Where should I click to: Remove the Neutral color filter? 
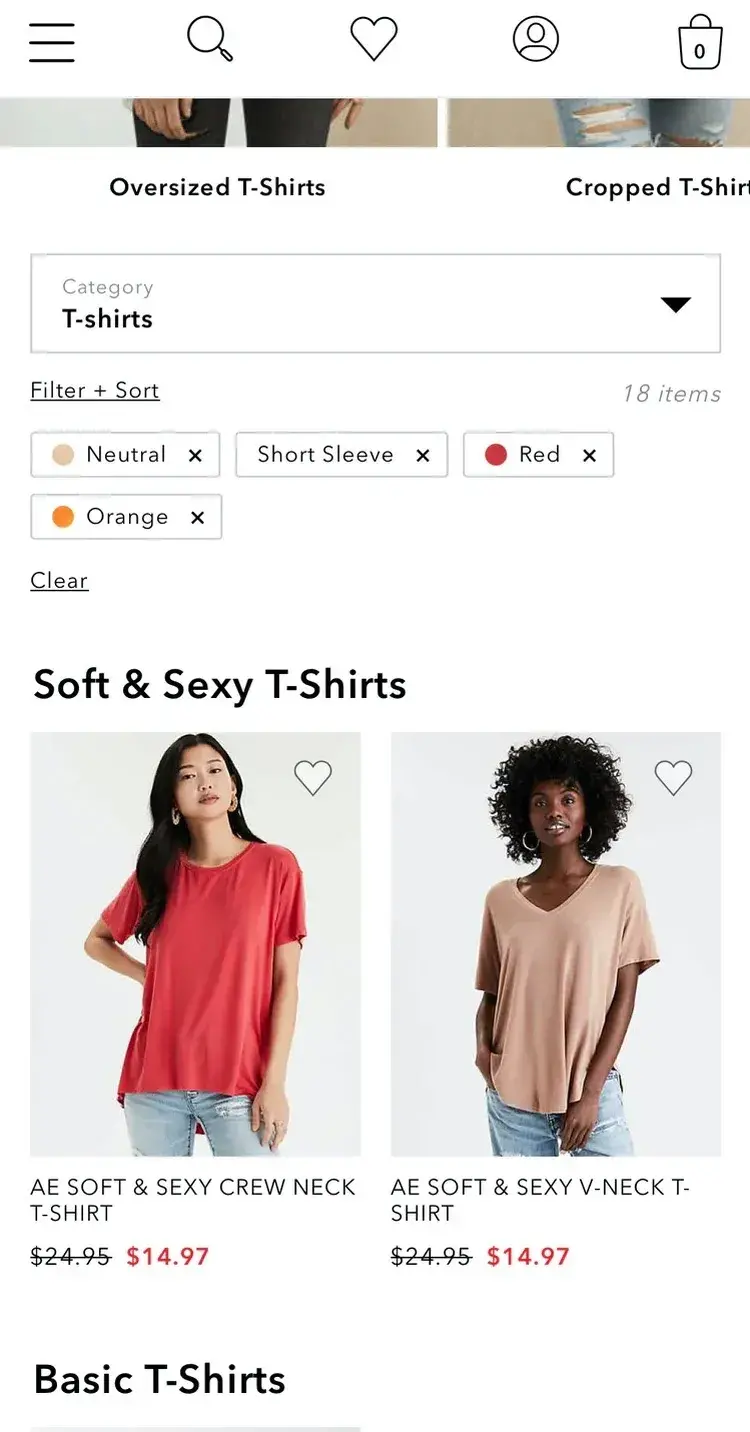[x=195, y=455]
